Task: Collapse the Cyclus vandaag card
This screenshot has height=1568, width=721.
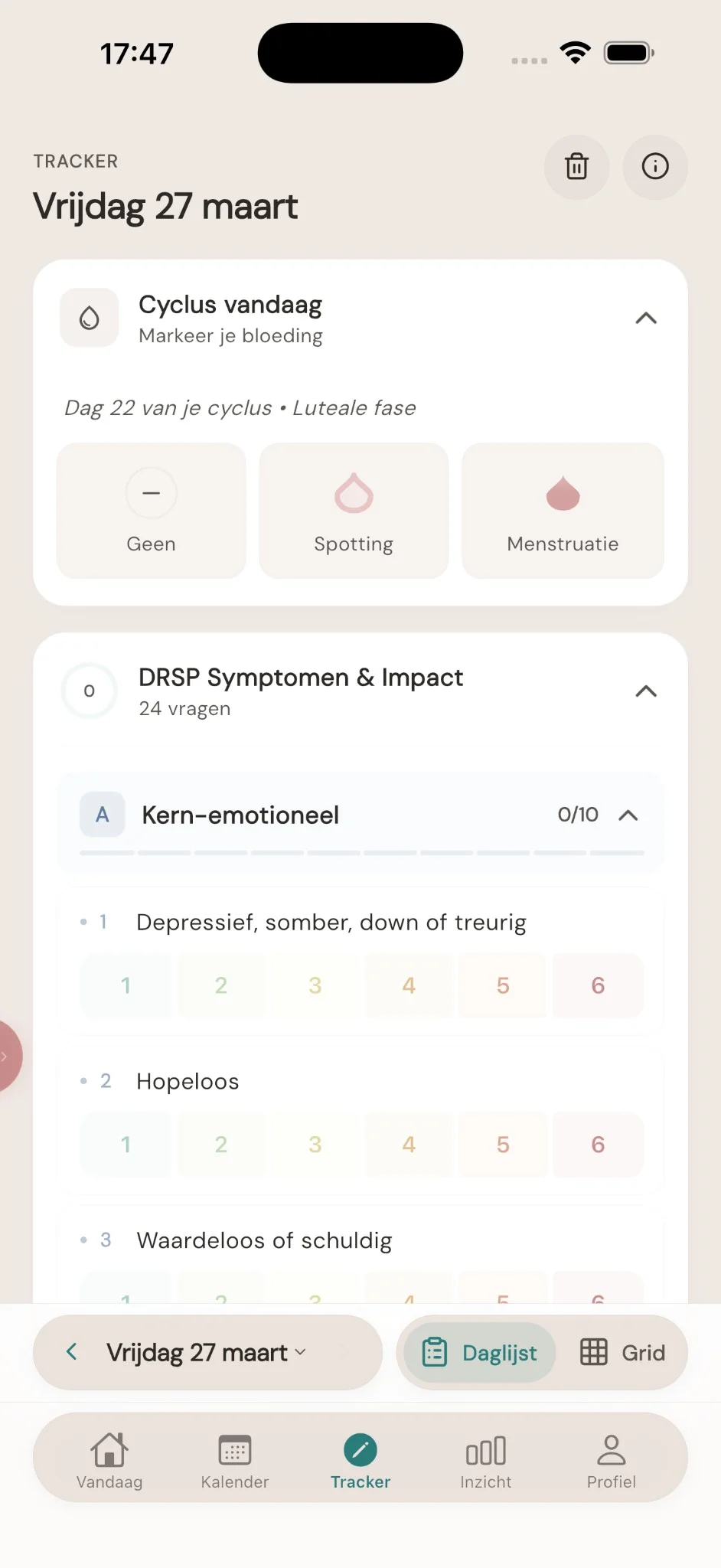Action: (646, 318)
